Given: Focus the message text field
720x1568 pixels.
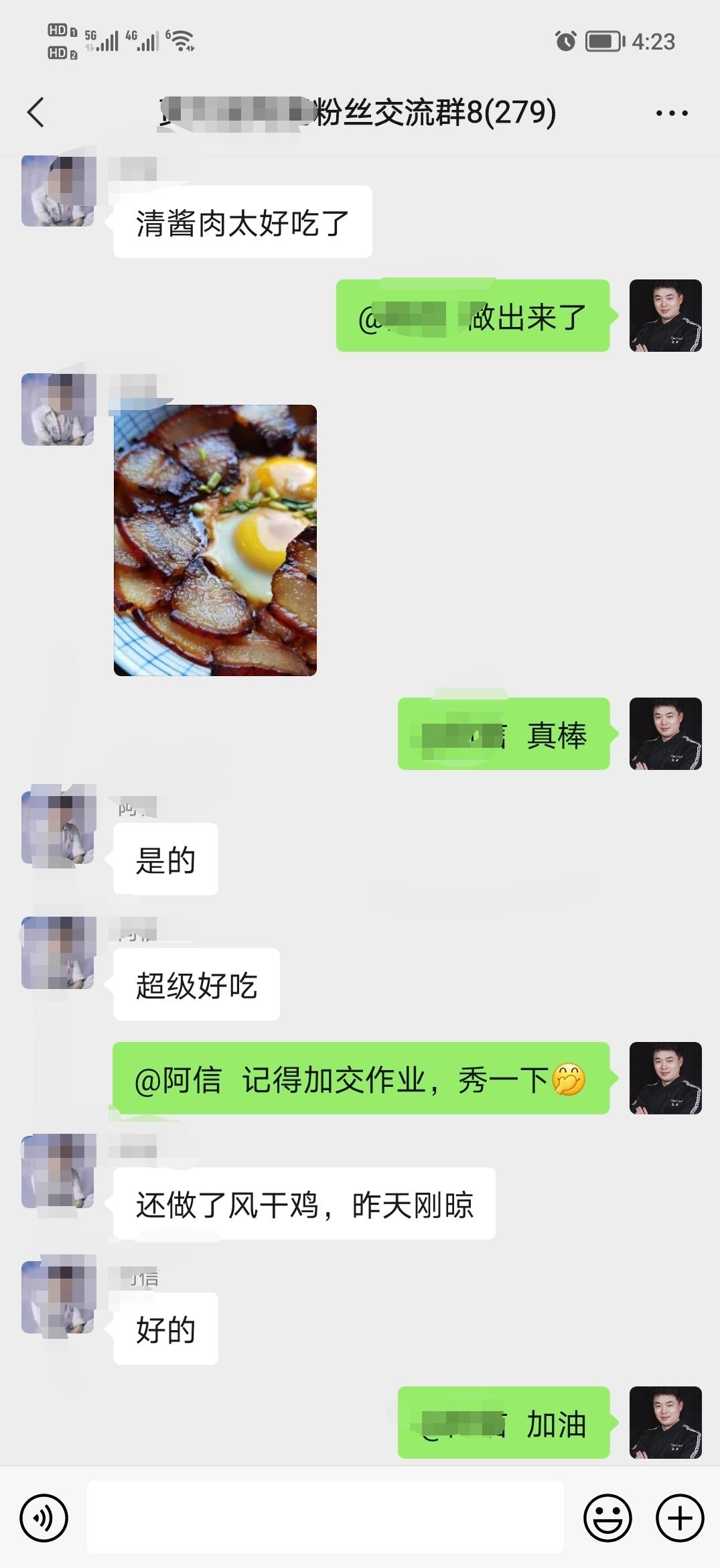Looking at the screenshot, I should [325, 1518].
